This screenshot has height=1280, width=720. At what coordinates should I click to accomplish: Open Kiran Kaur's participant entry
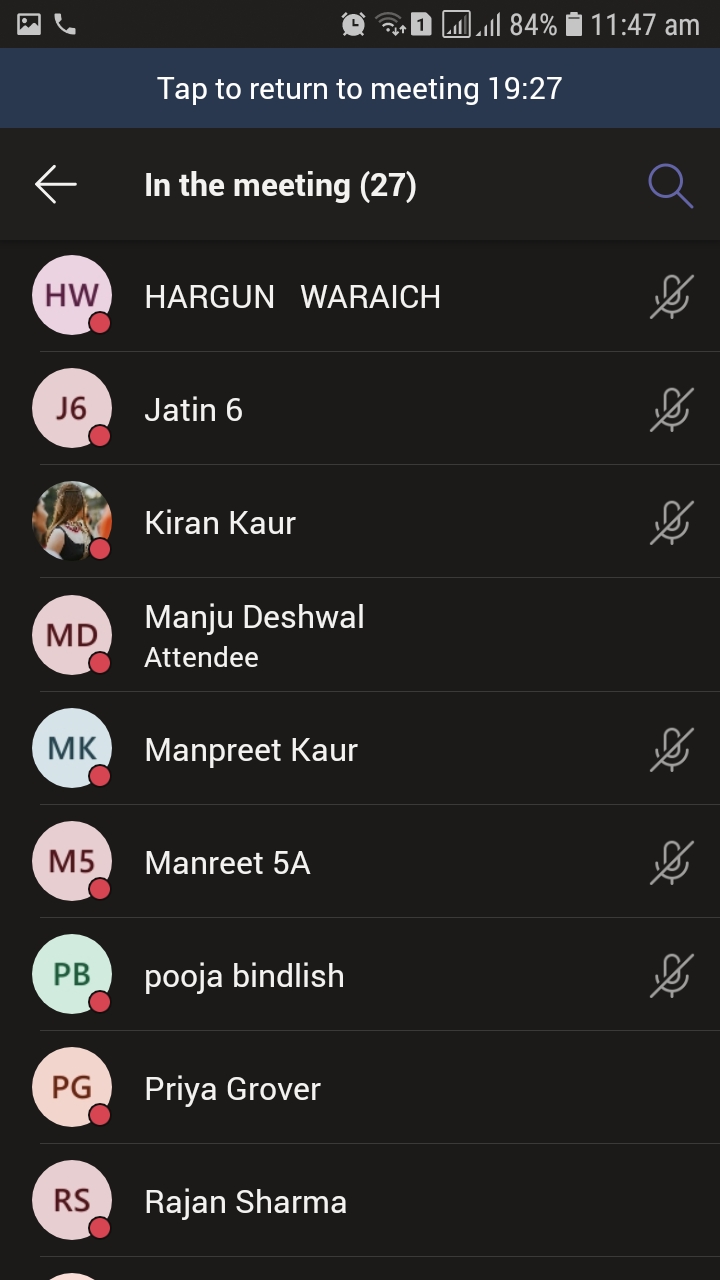click(x=360, y=522)
